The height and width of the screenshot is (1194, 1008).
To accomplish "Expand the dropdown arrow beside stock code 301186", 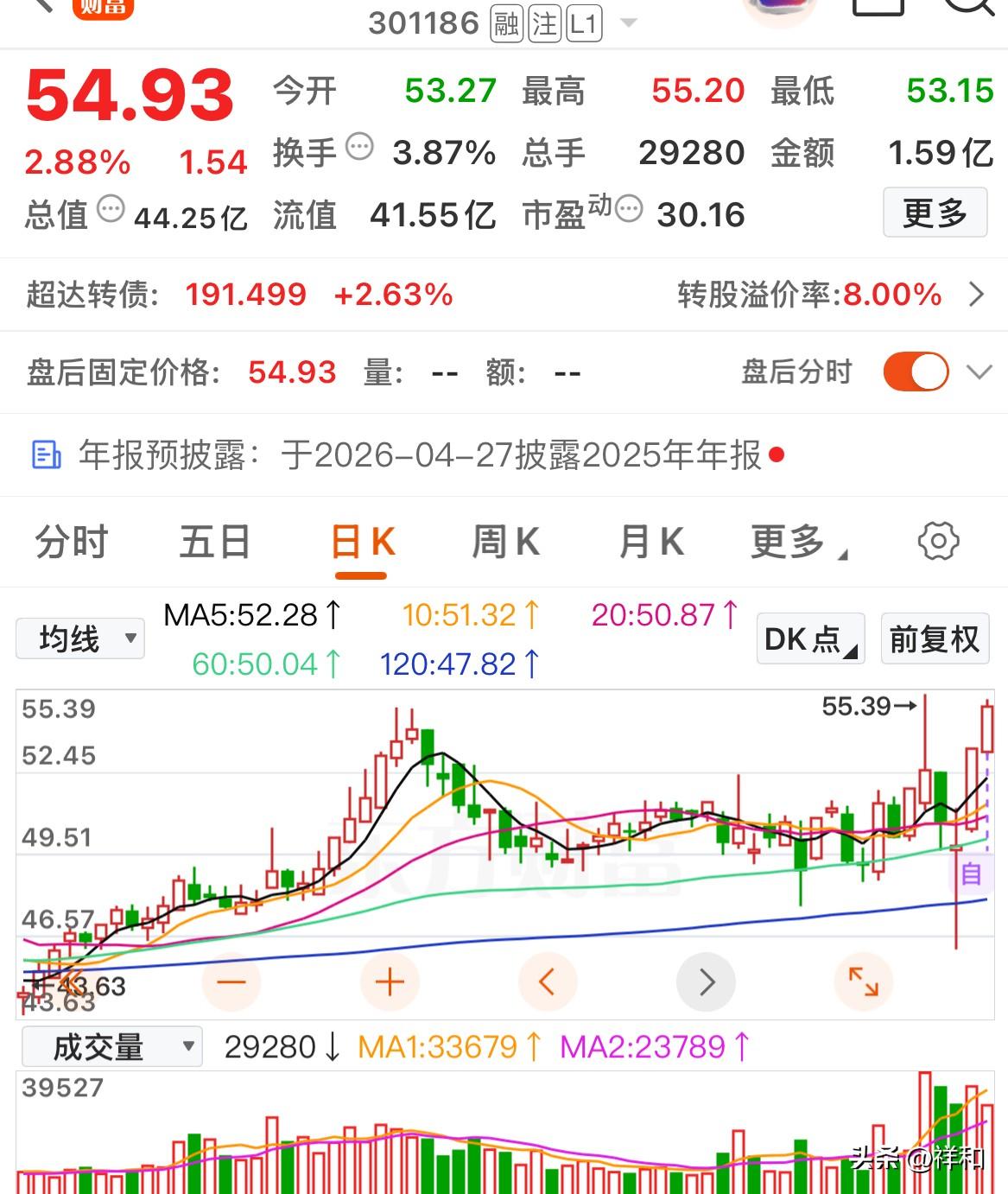I will (x=630, y=23).
